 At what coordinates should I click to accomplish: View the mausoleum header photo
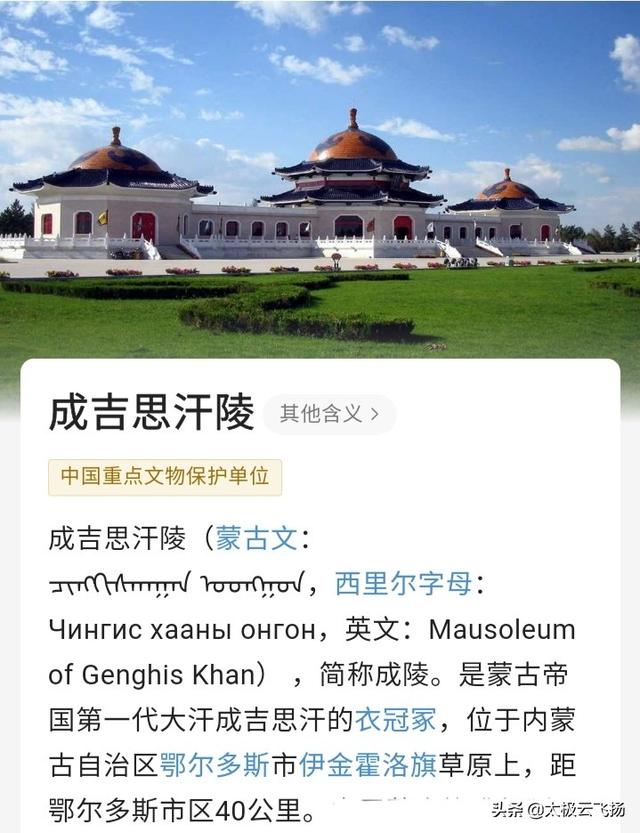pyautogui.click(x=320, y=190)
